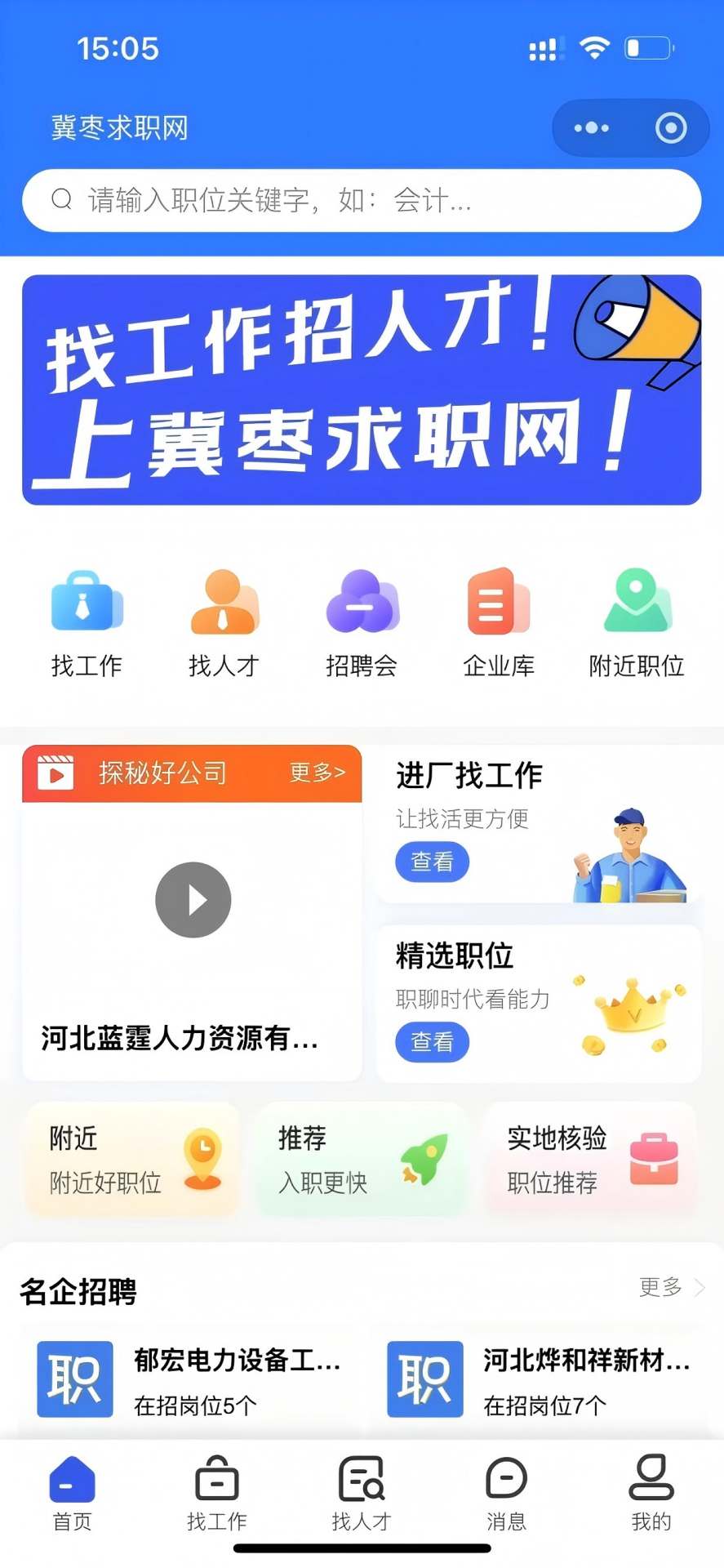Tap the 招聘会 icon

point(362,602)
